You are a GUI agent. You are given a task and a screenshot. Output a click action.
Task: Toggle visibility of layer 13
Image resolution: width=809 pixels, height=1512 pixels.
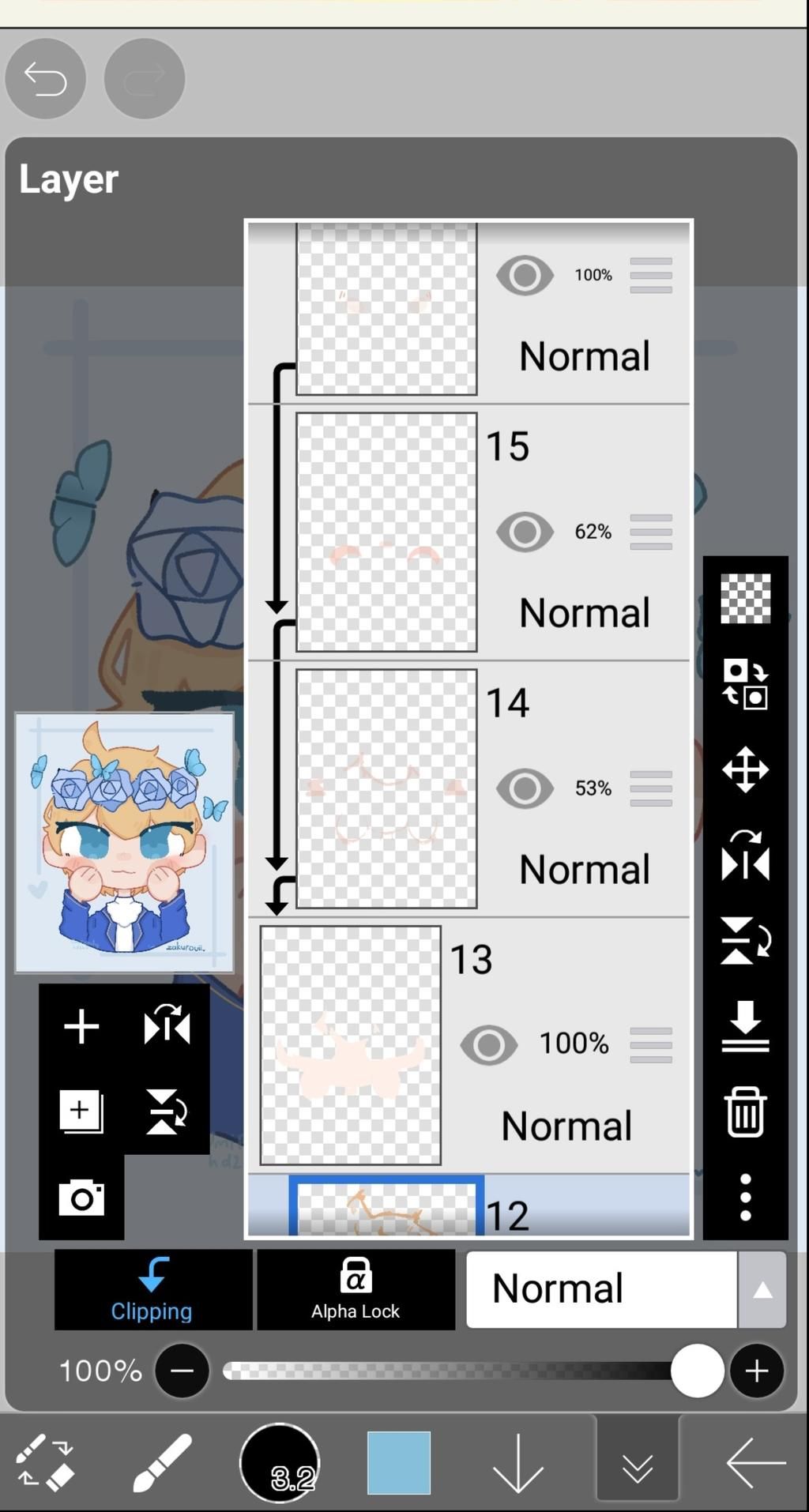488,1044
